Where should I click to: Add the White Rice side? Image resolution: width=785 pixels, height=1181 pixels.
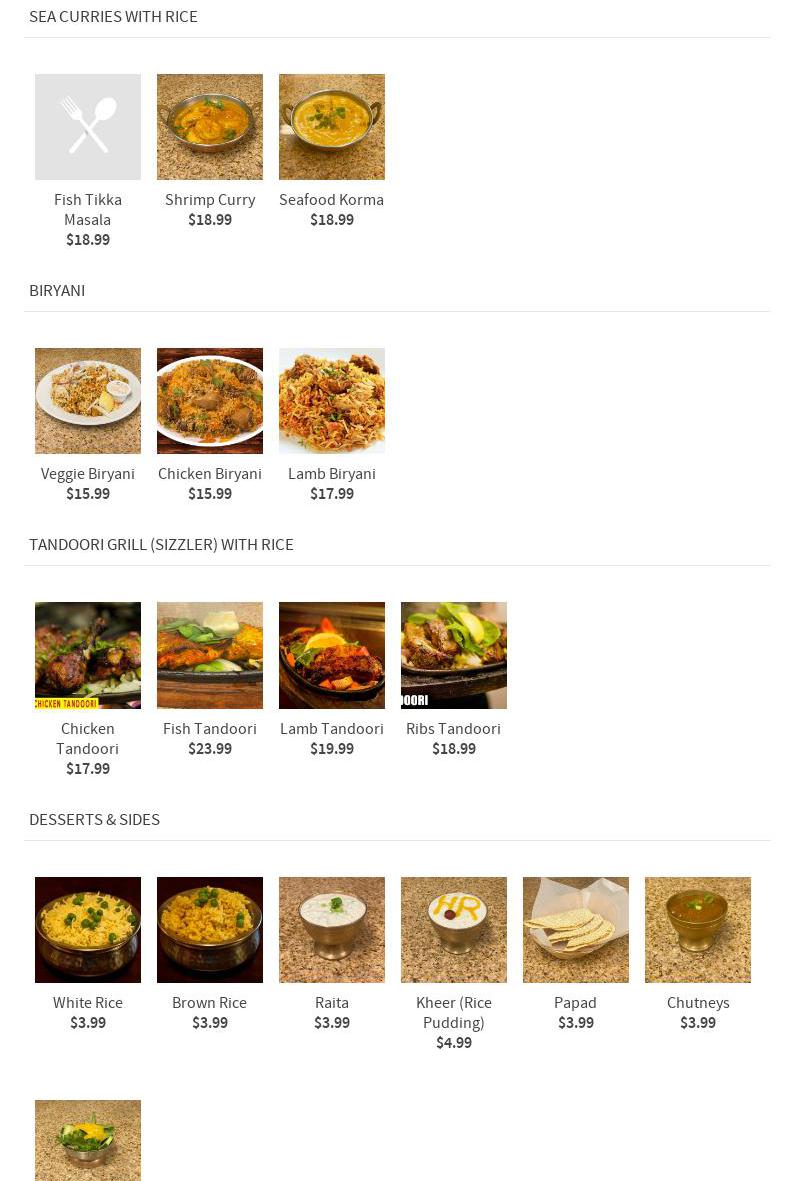coord(88,930)
